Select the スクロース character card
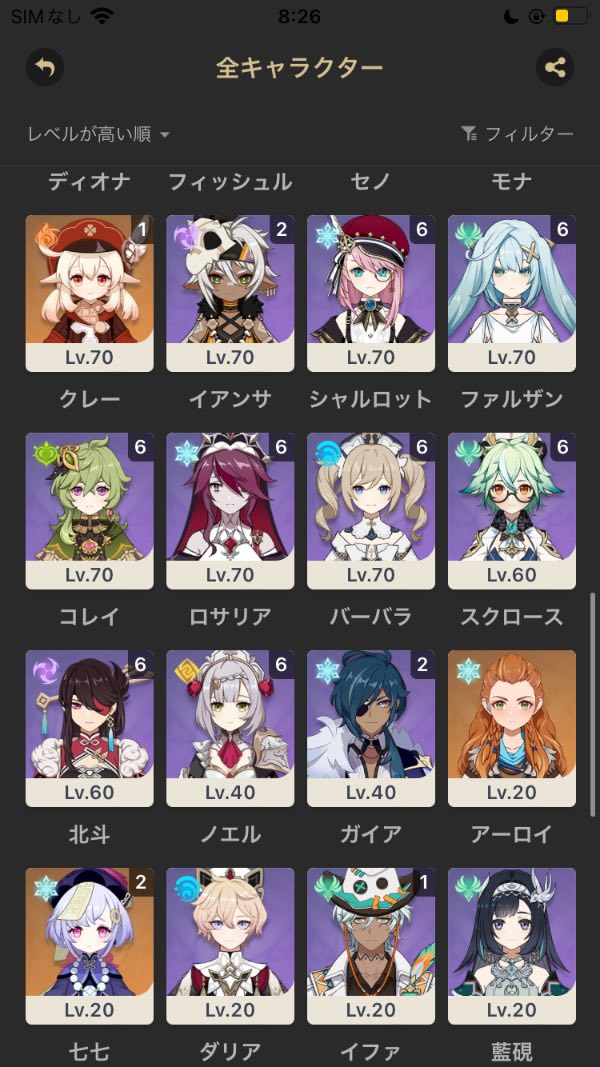Viewport: 600px width, 1067px height. point(512,510)
